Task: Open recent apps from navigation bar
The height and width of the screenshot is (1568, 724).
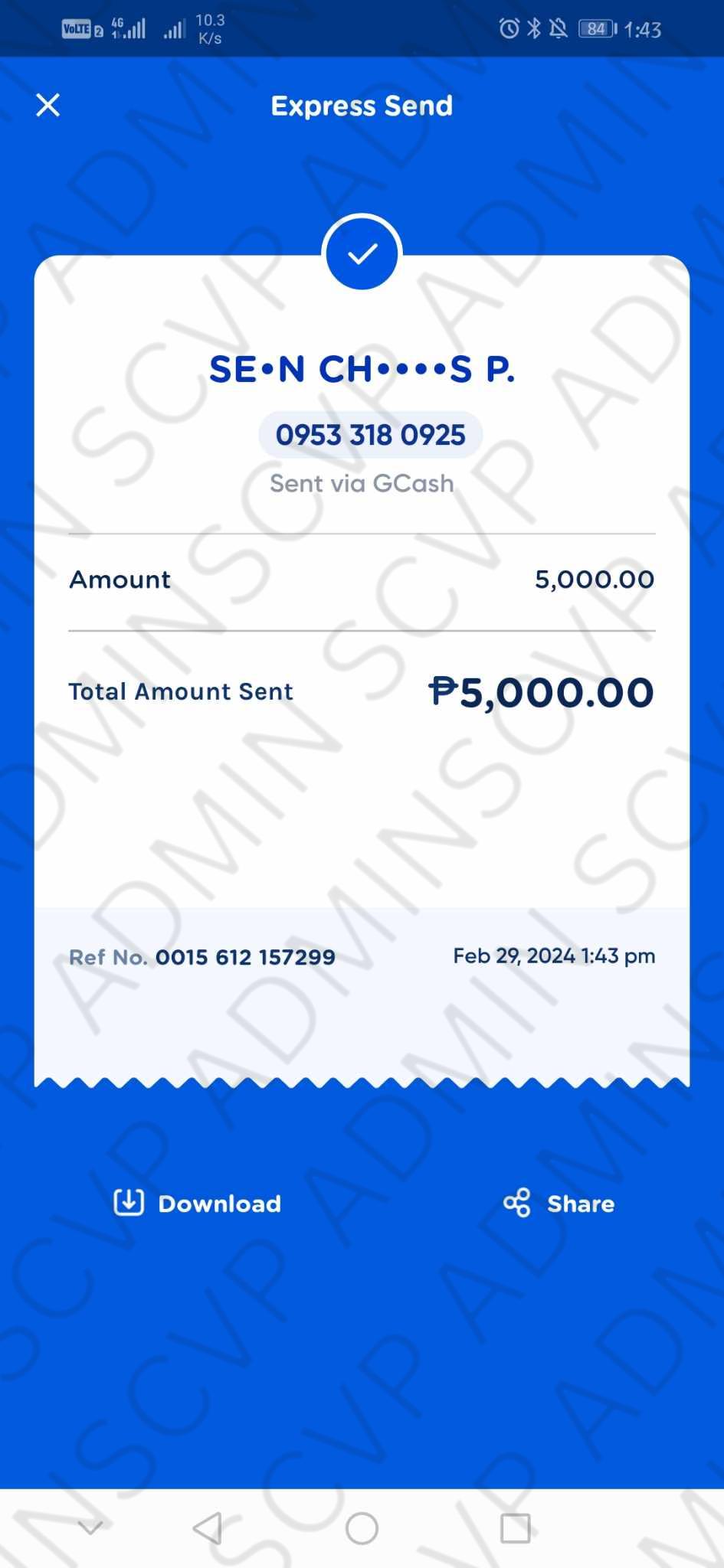Action: pos(515,1528)
